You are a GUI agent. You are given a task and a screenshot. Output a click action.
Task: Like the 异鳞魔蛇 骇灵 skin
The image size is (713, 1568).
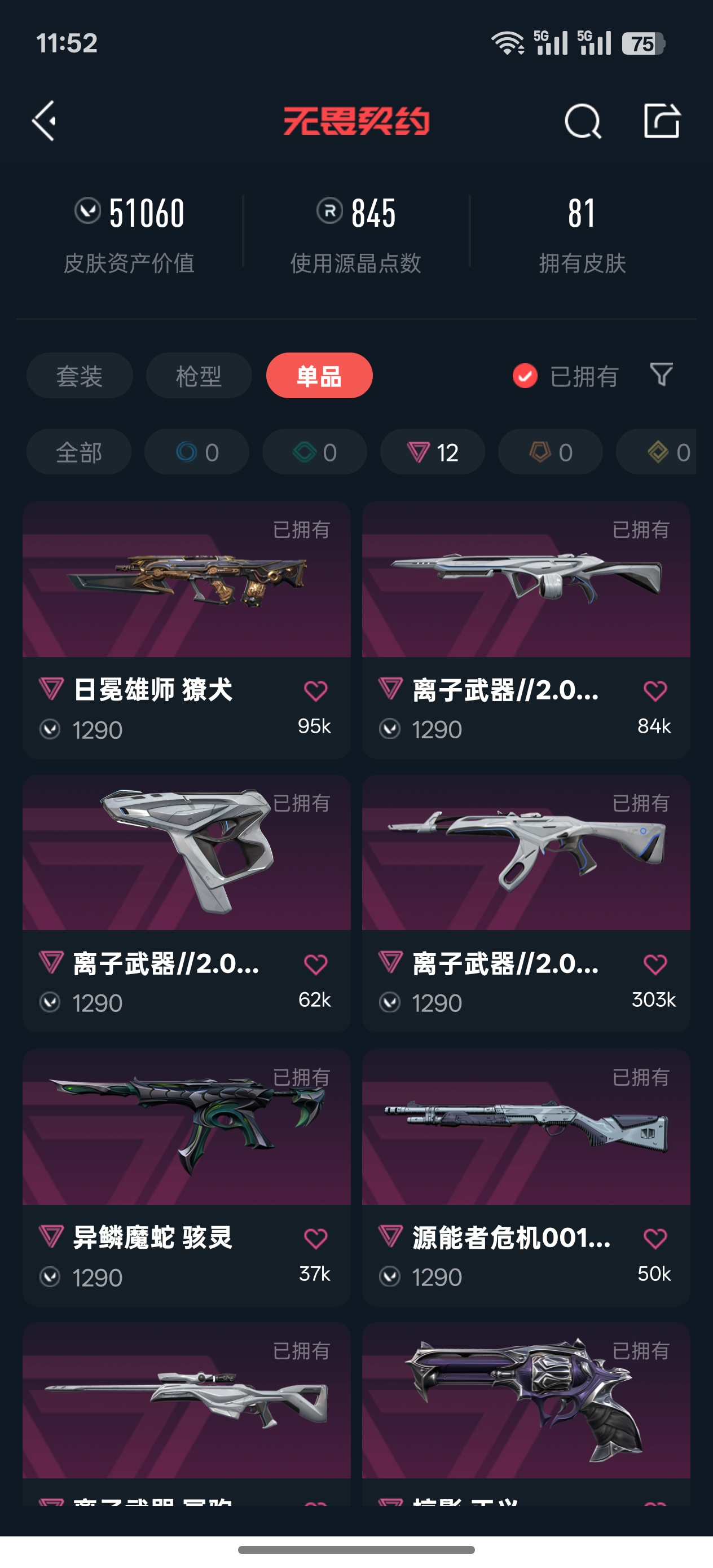315,1239
